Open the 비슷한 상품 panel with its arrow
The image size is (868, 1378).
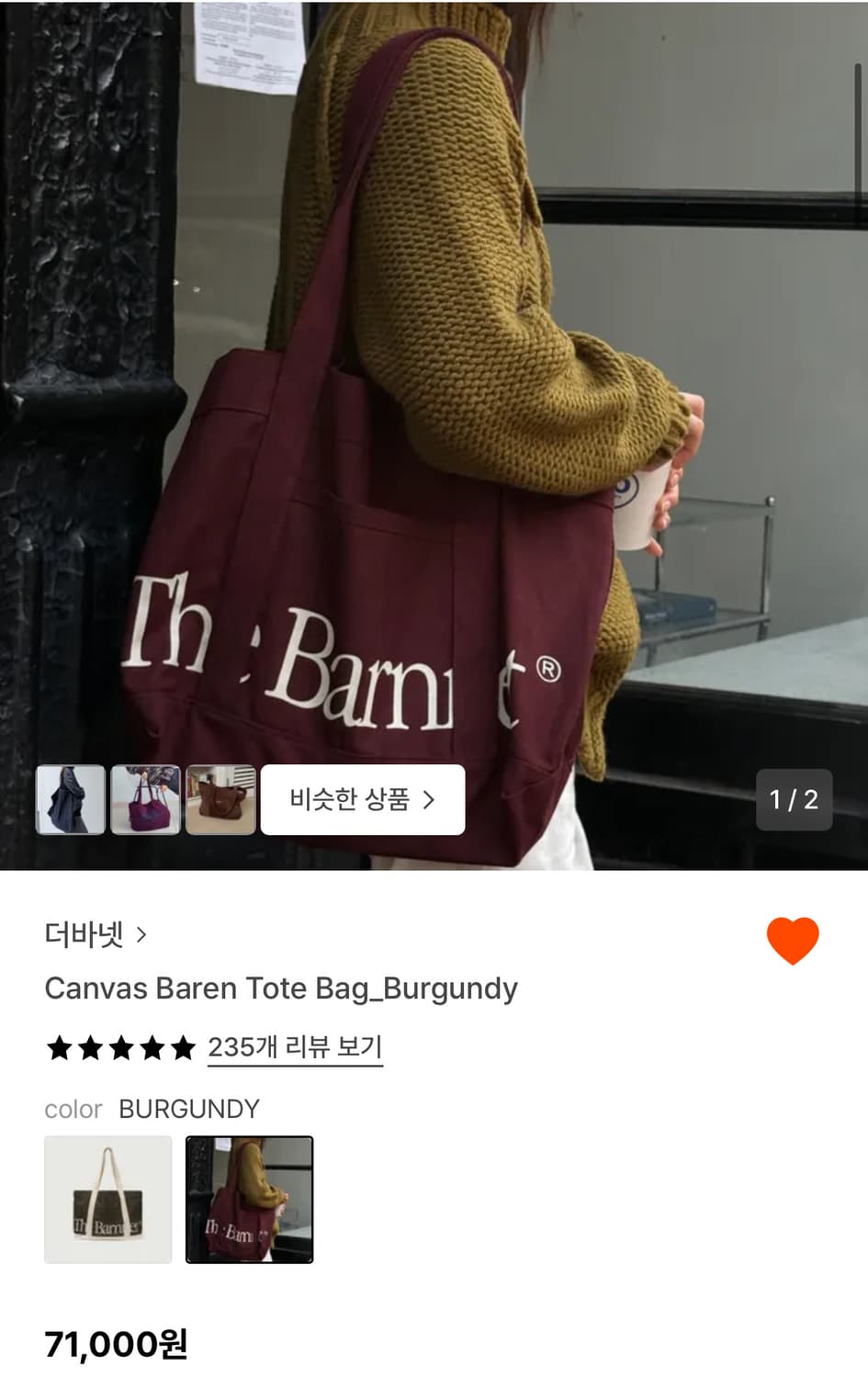426,799
